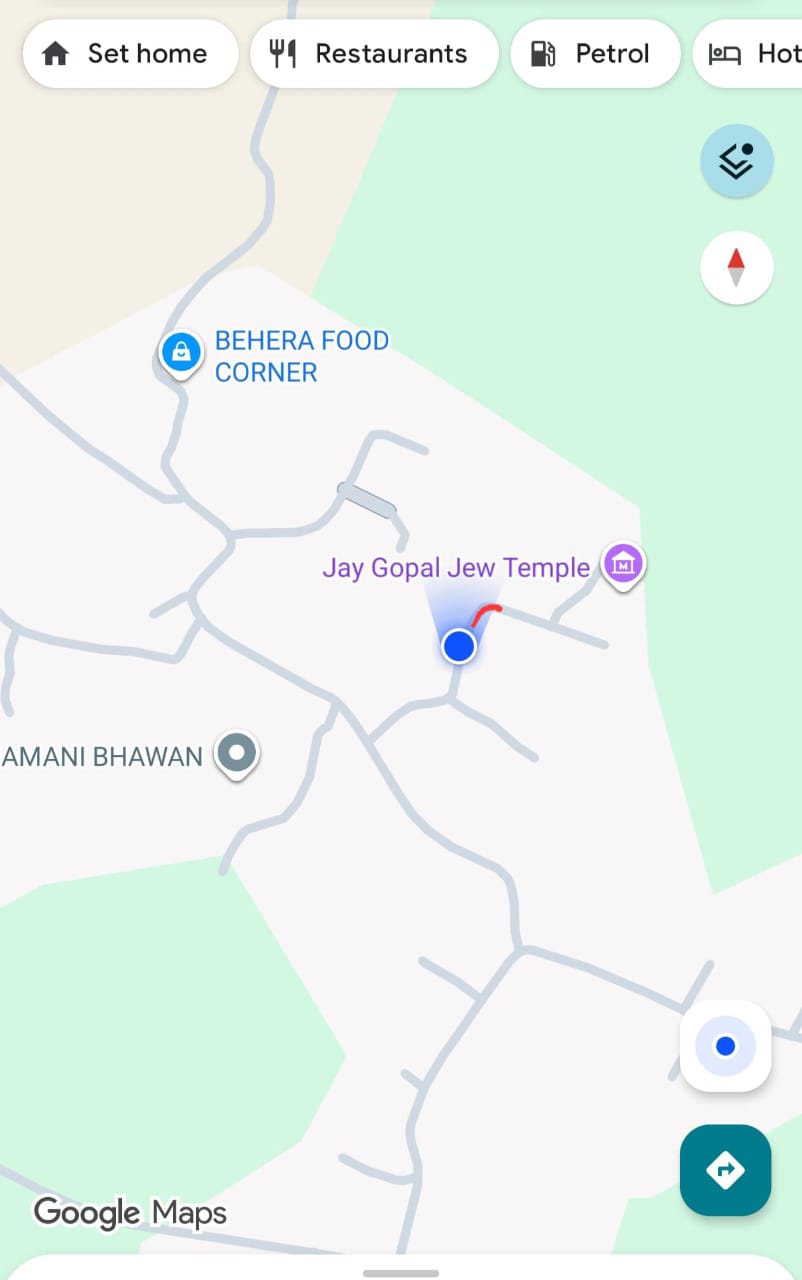
Task: Center map on my location
Action: click(725, 1046)
